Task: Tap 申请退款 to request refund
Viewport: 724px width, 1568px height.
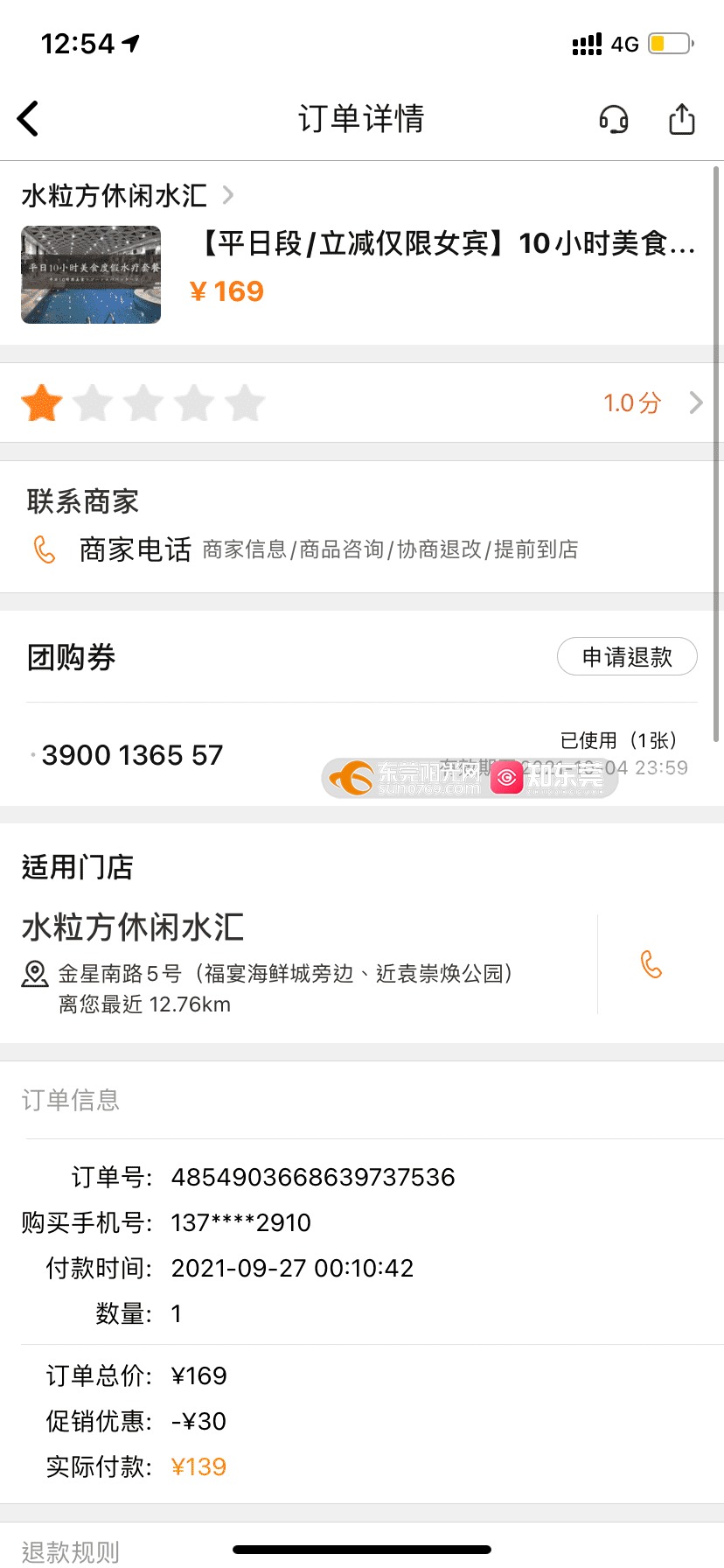Action: [x=627, y=657]
